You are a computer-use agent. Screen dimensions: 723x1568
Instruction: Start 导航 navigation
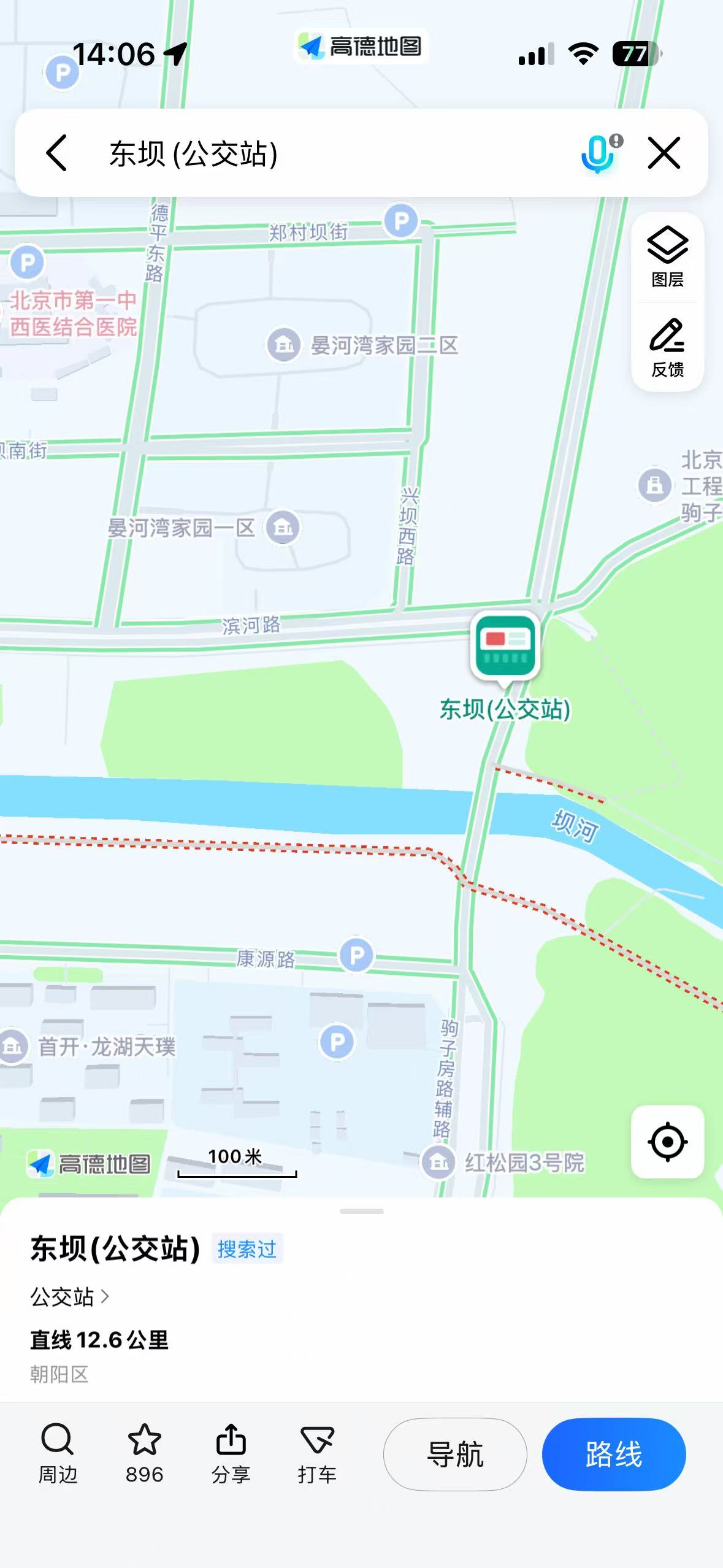coord(455,1454)
